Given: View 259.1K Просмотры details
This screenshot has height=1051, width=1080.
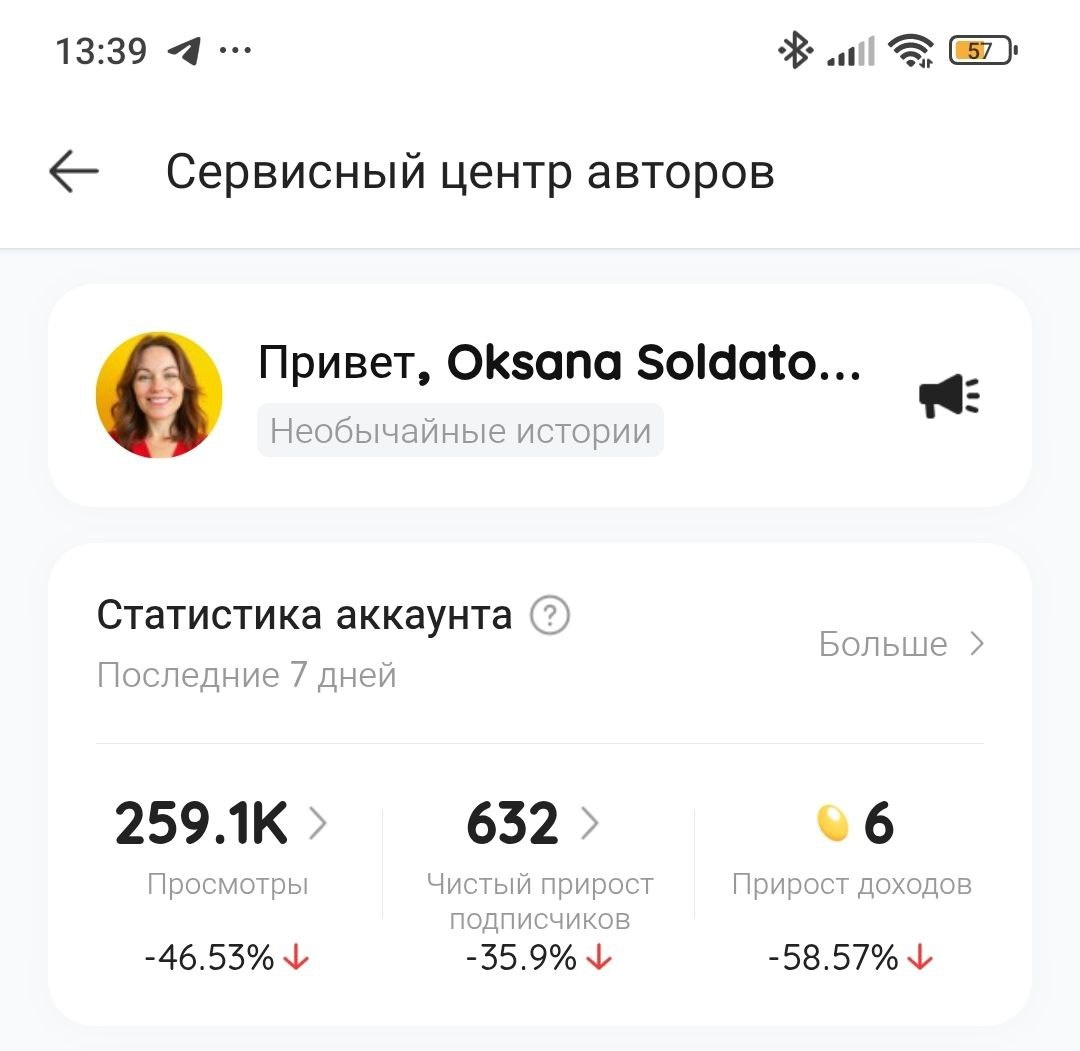Looking at the screenshot, I should (221, 825).
